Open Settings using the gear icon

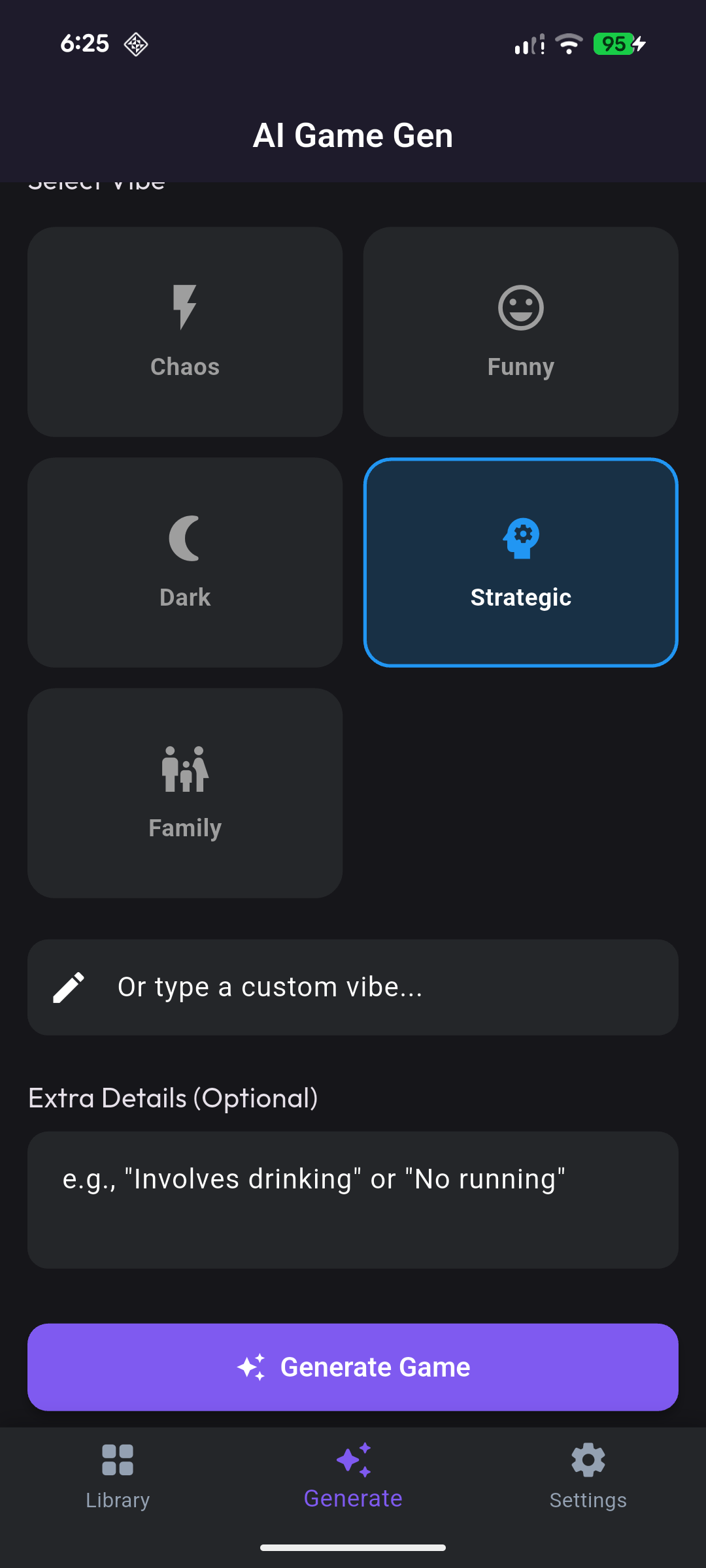click(588, 1460)
